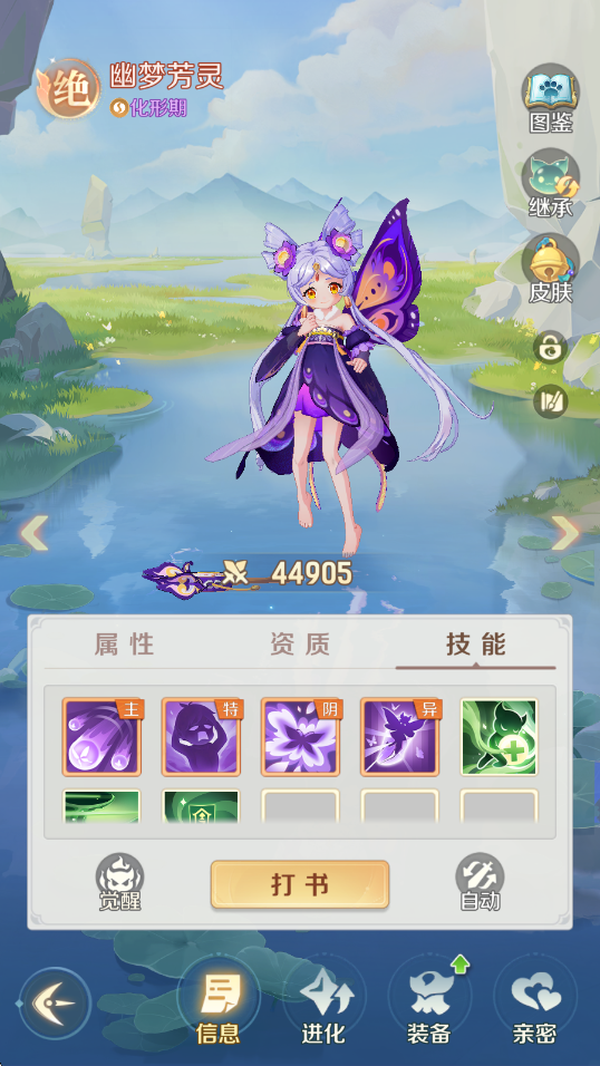600x1066 pixels.
Task: View the skill marked 异
Action: click(x=399, y=737)
